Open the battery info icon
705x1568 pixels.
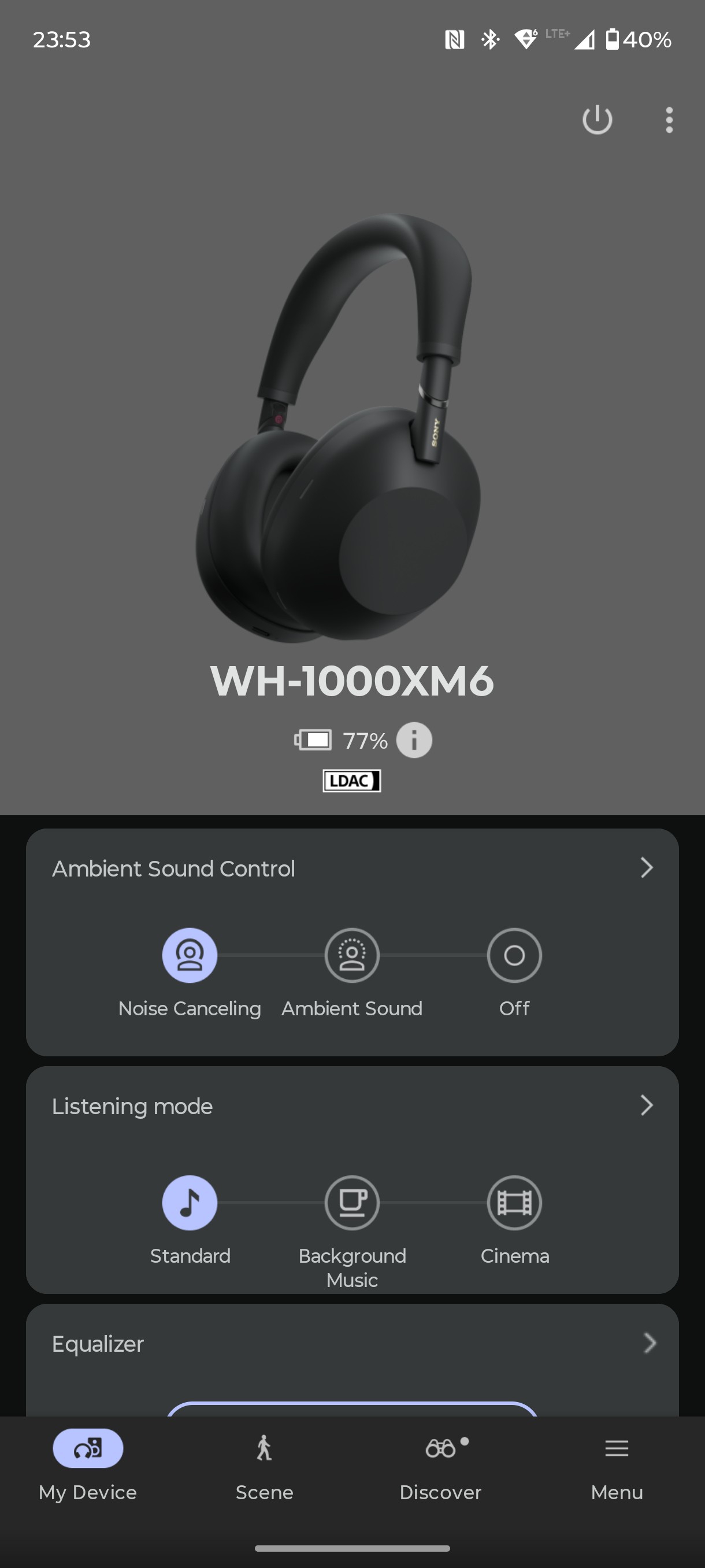click(414, 740)
